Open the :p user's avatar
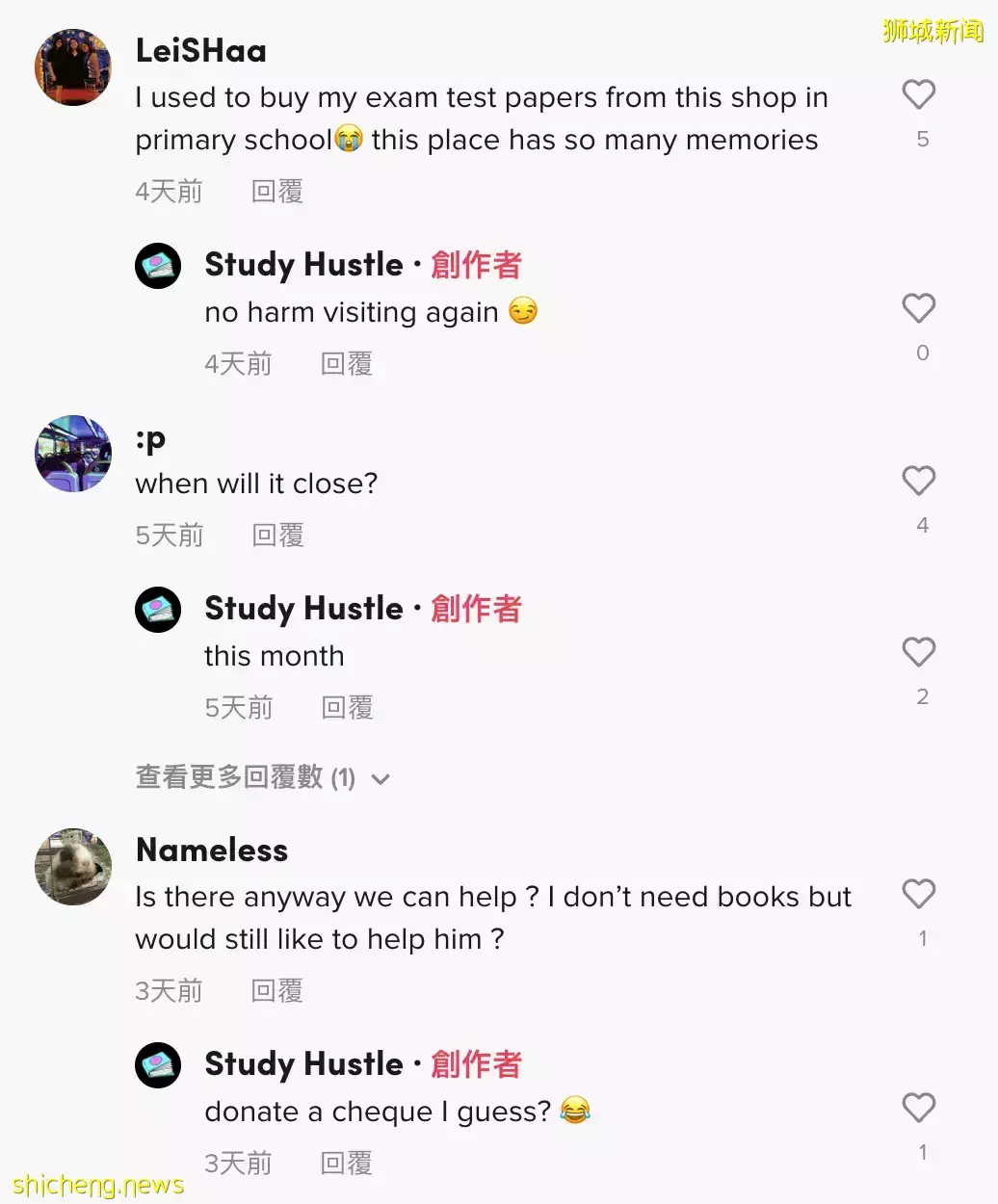The height and width of the screenshot is (1204, 998). click(x=73, y=454)
